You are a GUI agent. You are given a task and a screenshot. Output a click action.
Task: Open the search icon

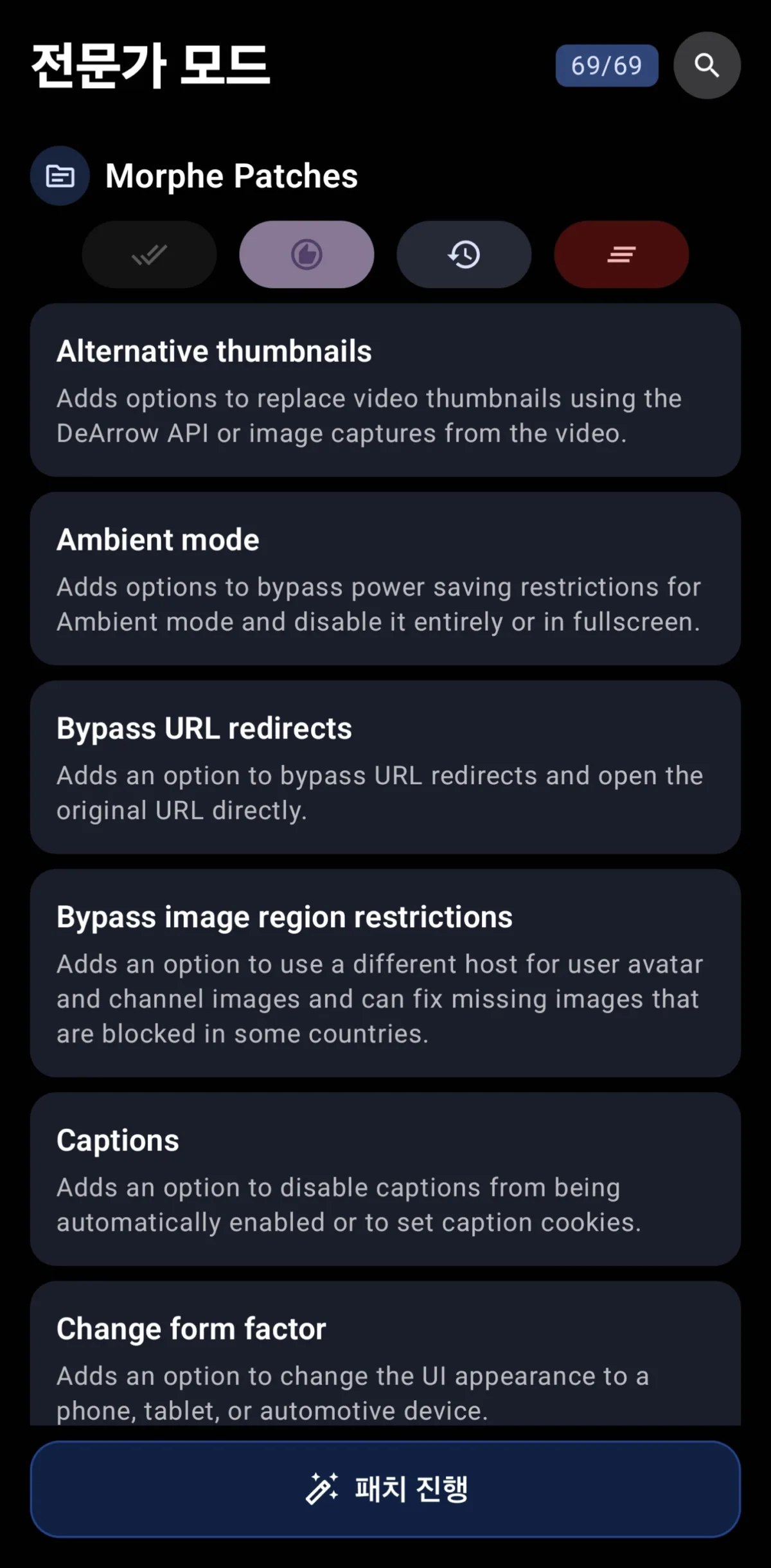point(707,65)
